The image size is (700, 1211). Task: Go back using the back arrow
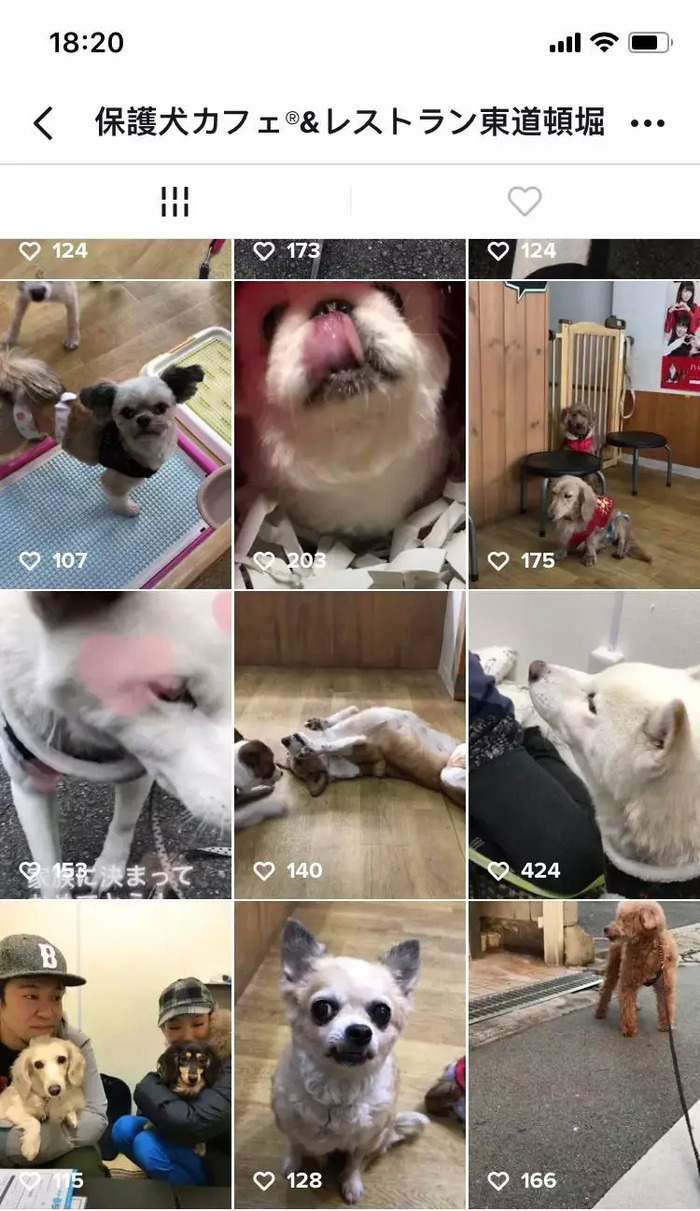pyautogui.click(x=43, y=123)
